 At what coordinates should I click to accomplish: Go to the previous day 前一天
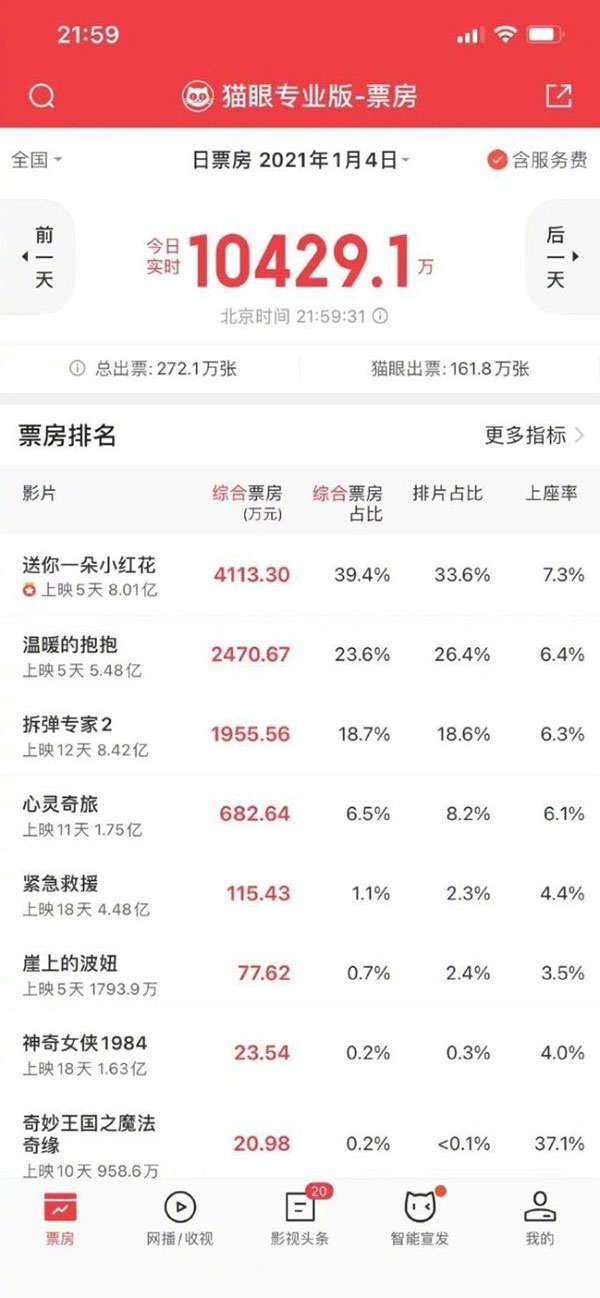[x=42, y=257]
